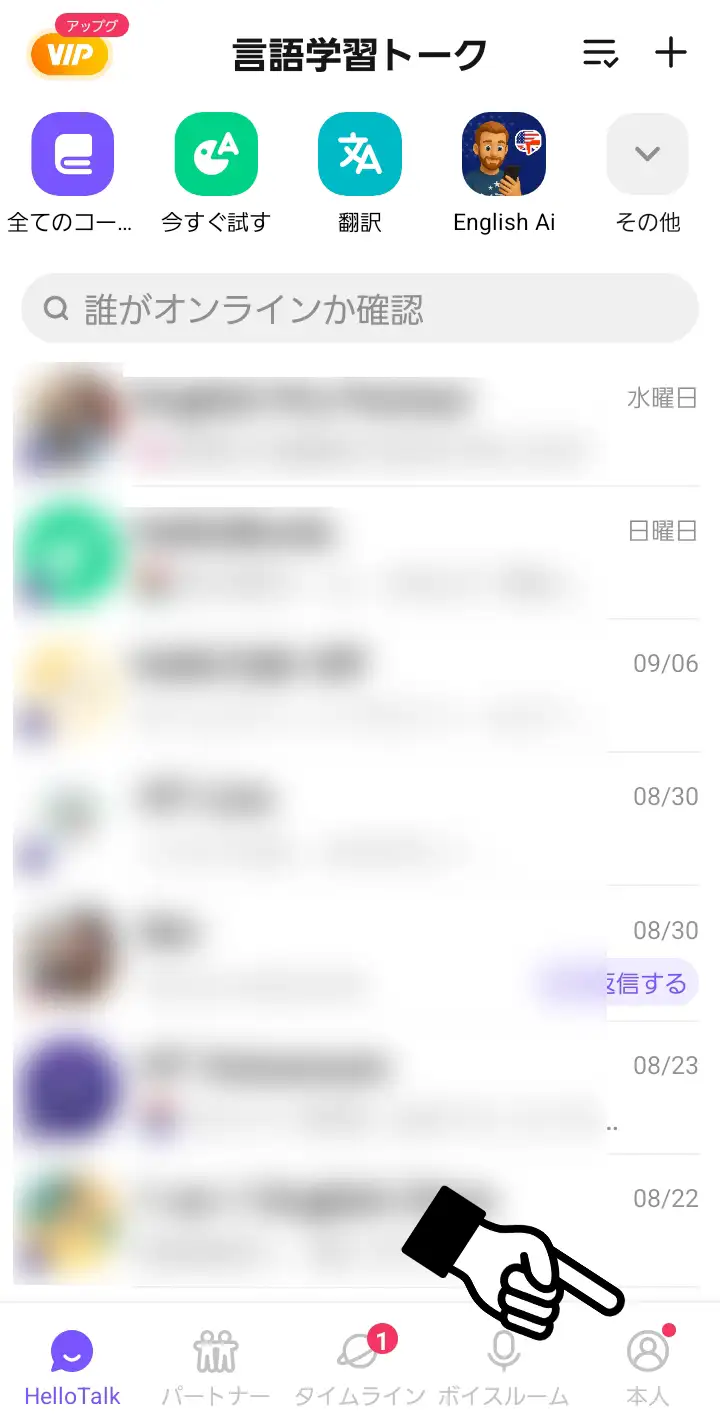This screenshot has height=1416, width=720.
Task: Open the 今すぐ試す shortcut
Action: [216, 155]
